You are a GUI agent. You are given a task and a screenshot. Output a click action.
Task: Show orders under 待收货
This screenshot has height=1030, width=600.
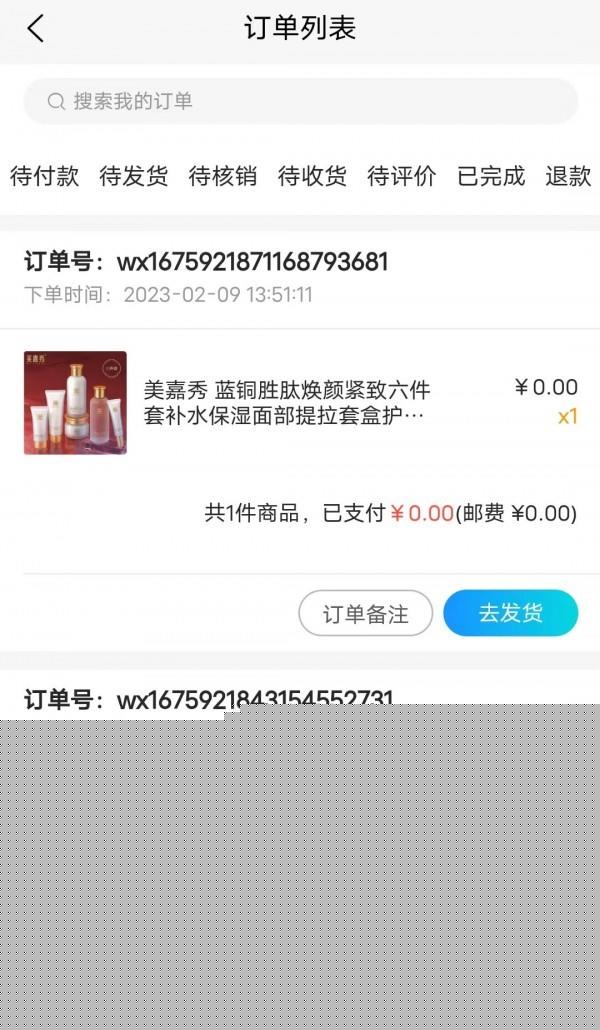click(312, 177)
